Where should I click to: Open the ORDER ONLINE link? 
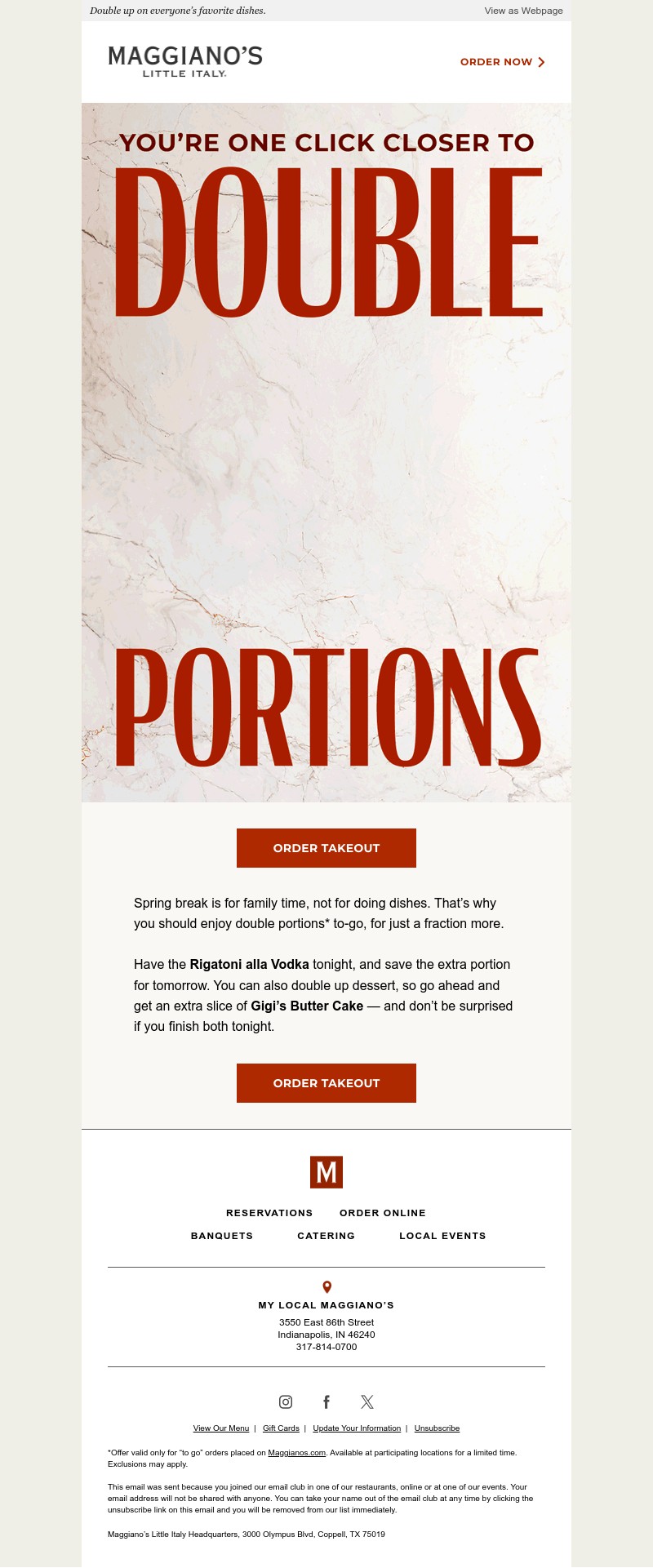click(x=383, y=1213)
